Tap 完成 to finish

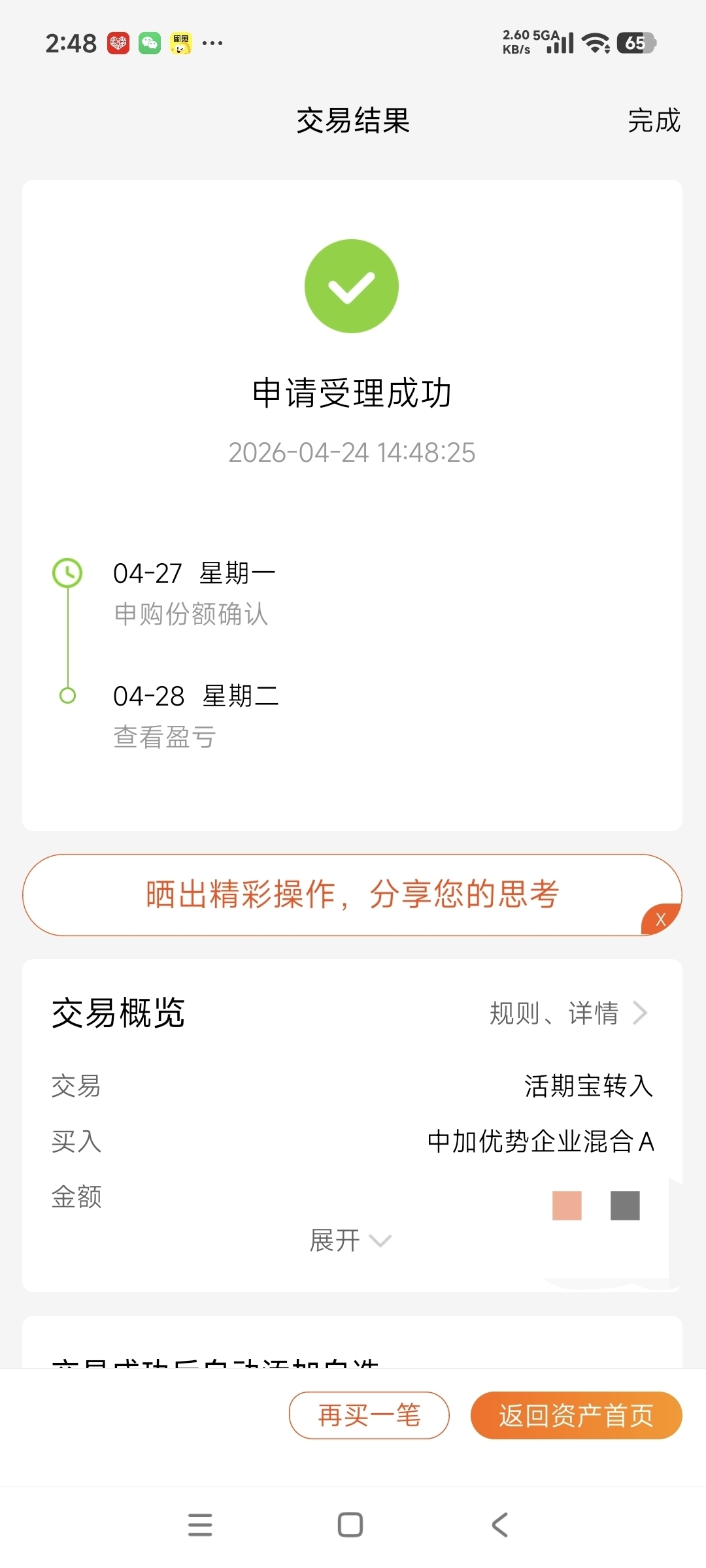pos(654,121)
